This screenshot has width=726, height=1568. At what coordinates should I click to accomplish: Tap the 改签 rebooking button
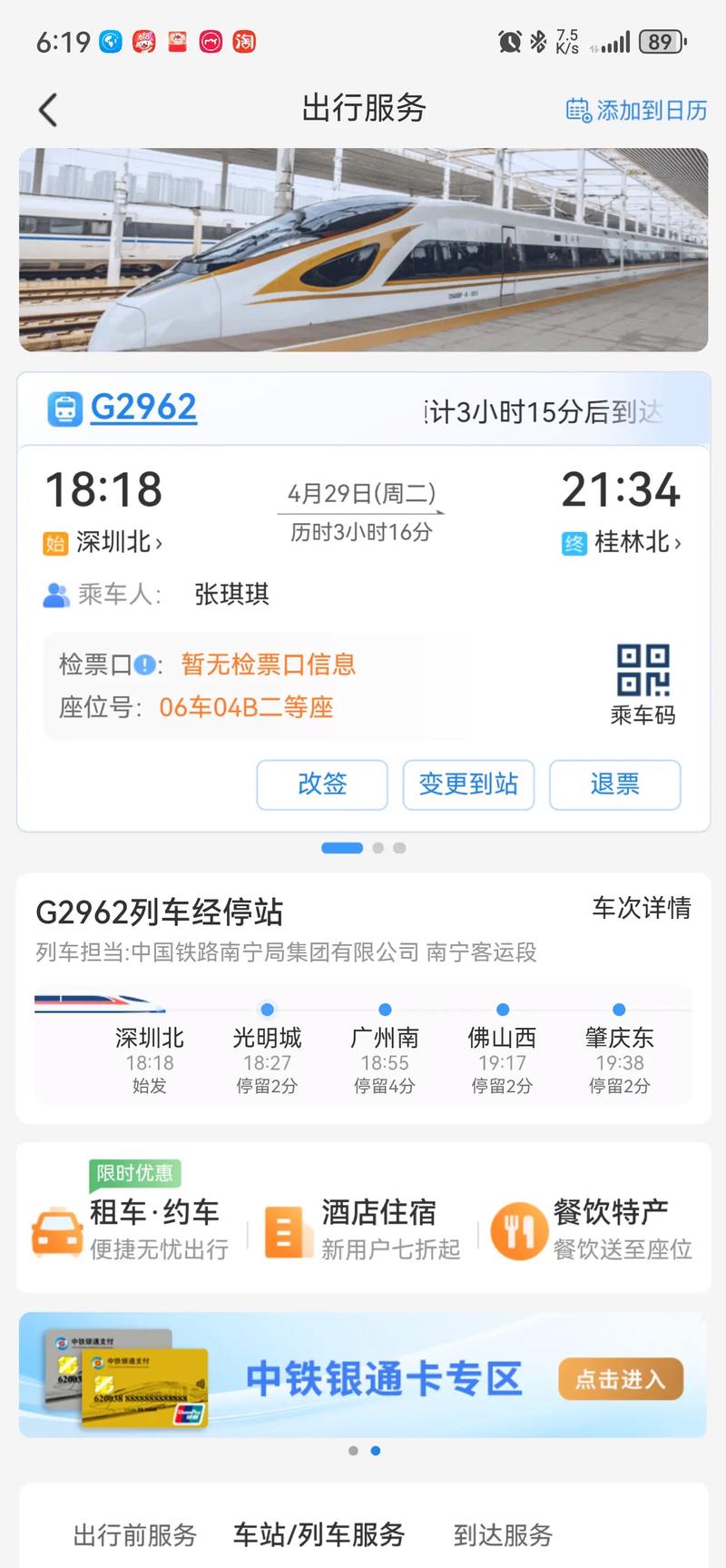322,784
